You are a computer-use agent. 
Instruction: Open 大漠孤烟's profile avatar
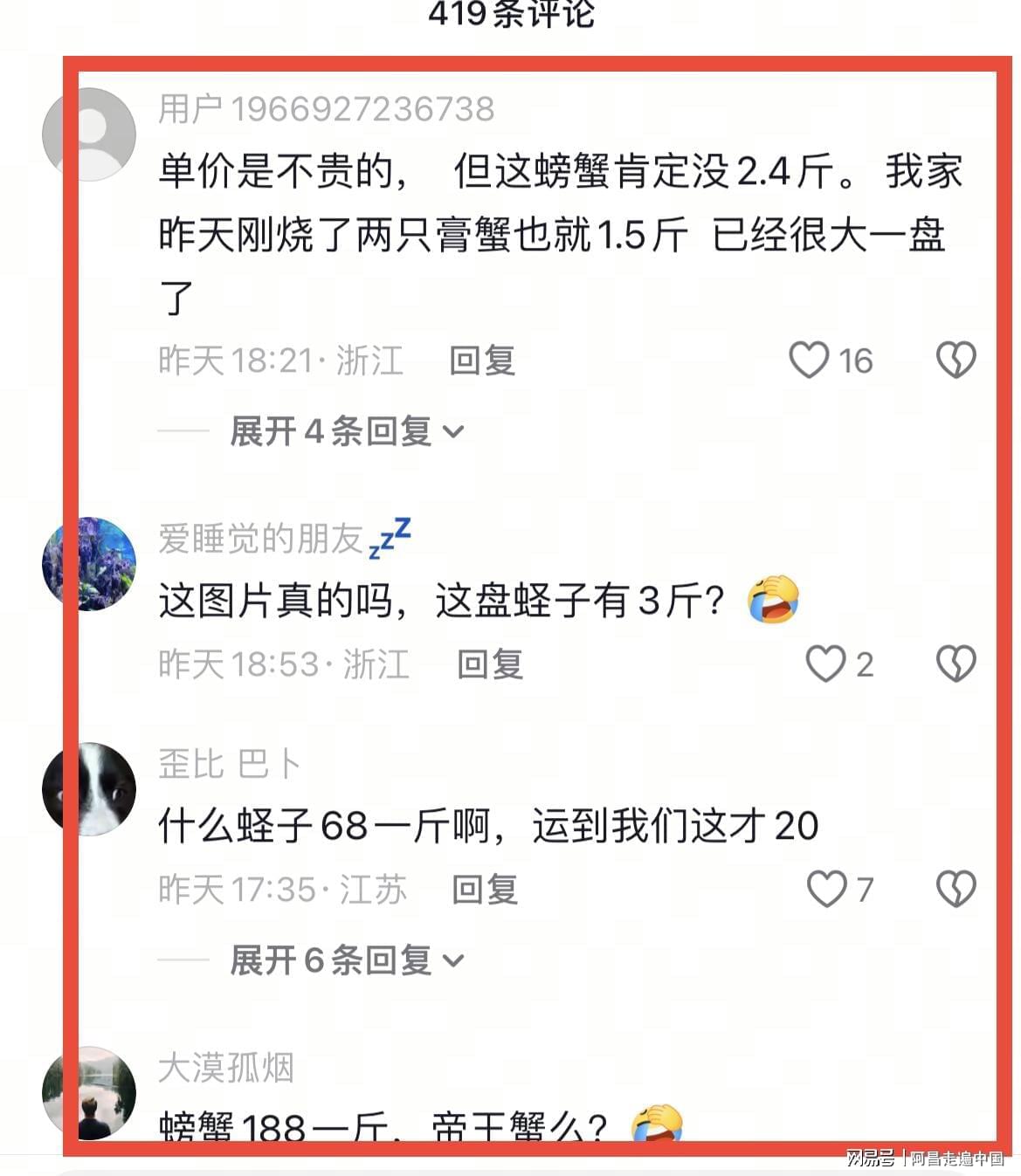[x=89, y=1093]
